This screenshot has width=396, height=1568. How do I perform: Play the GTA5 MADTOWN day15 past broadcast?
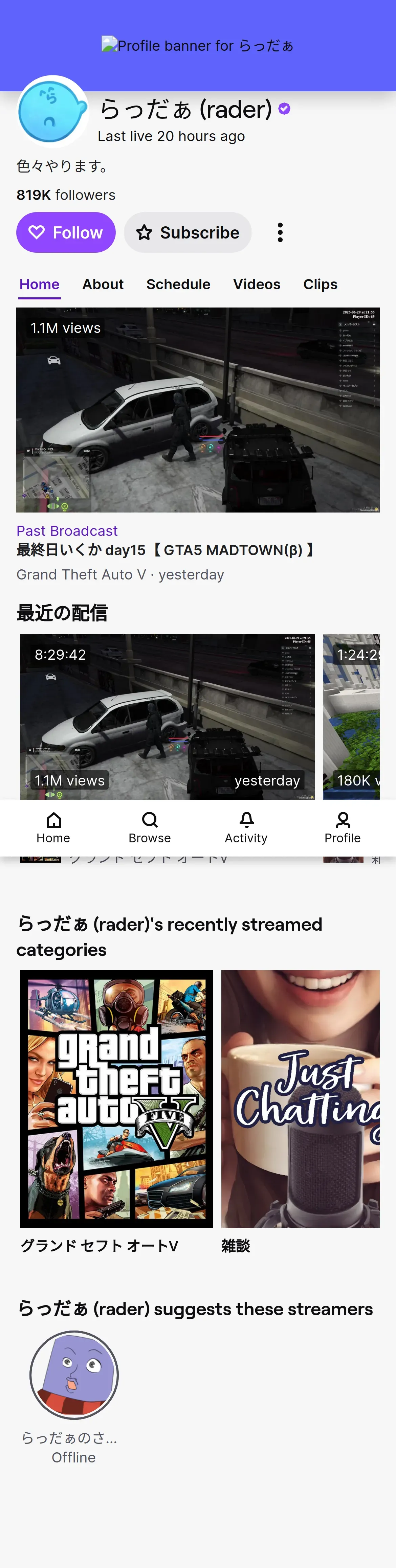pyautogui.click(x=197, y=410)
